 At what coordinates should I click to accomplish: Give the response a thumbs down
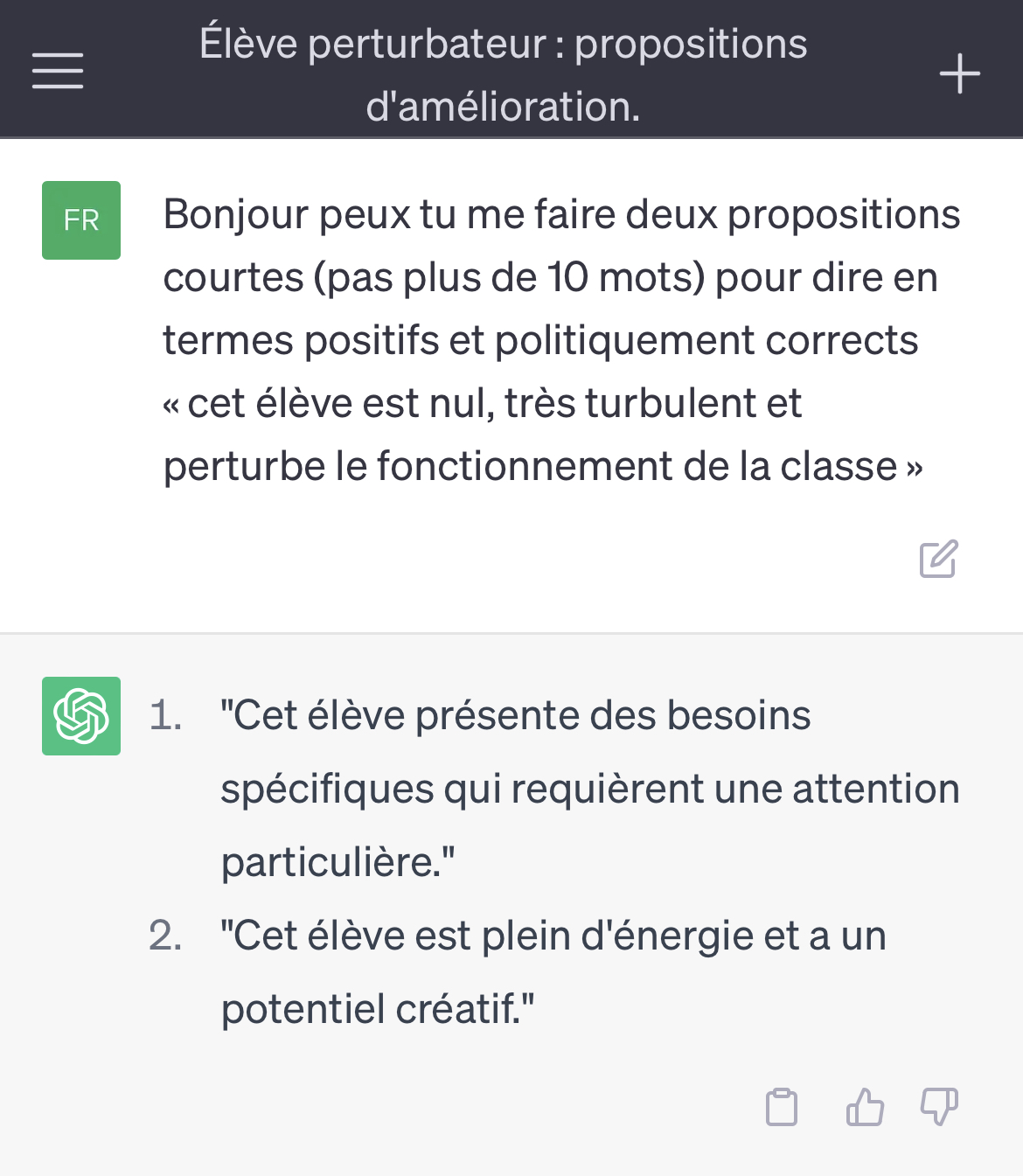coord(939,1106)
